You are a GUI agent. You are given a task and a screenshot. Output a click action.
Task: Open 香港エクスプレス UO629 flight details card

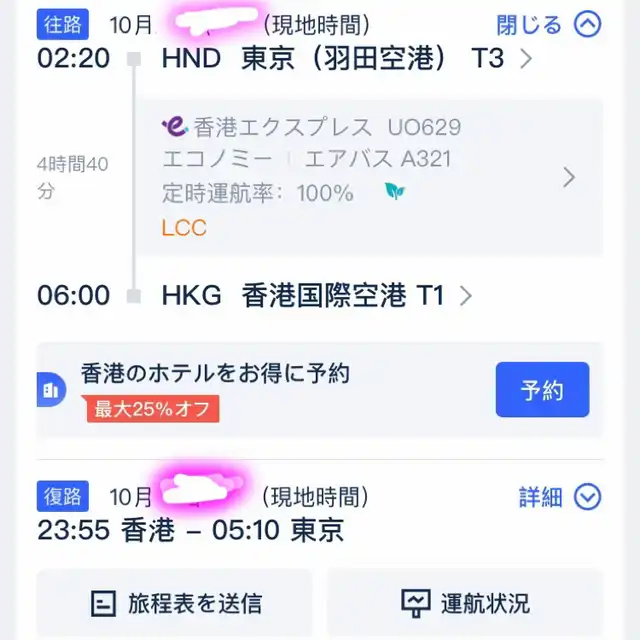[369, 177]
